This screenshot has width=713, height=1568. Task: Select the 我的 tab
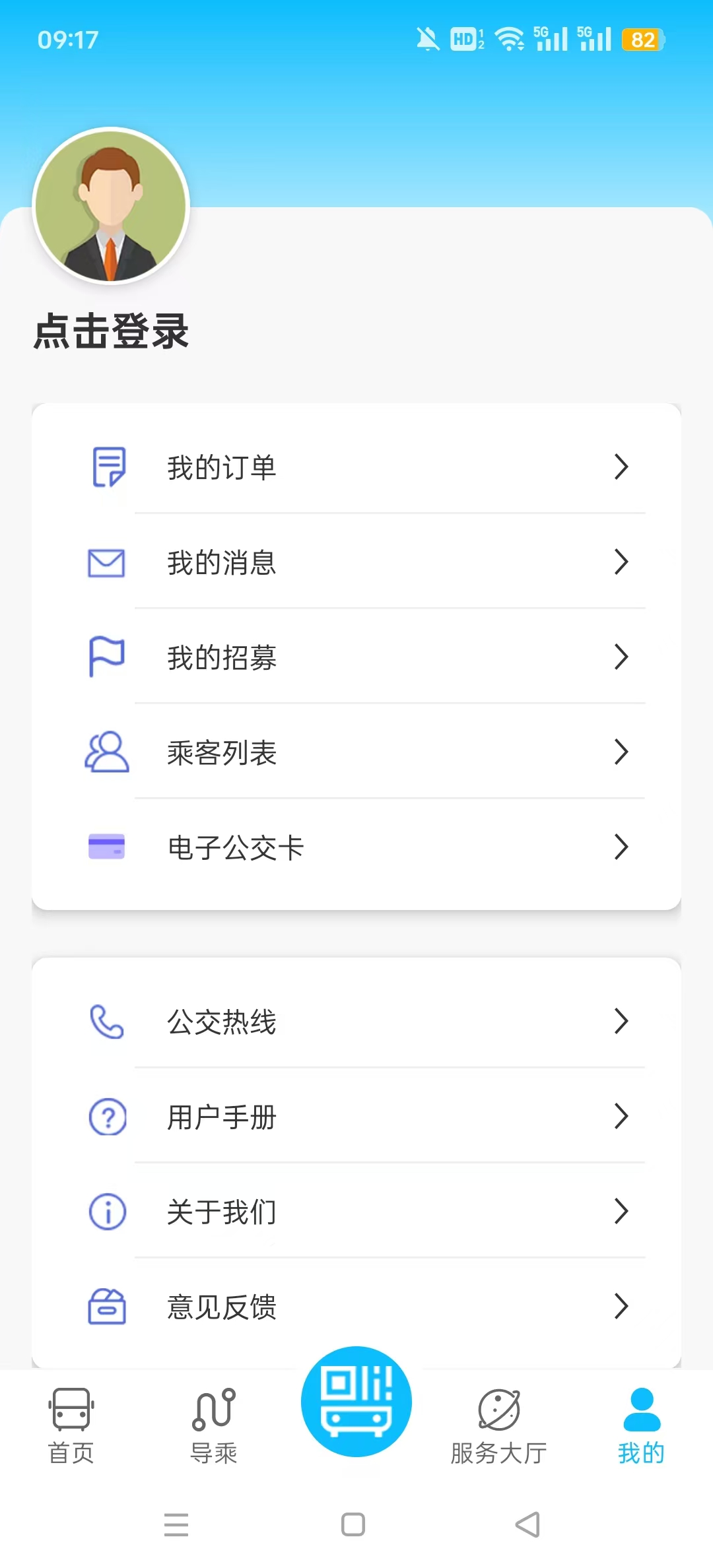[641, 1425]
